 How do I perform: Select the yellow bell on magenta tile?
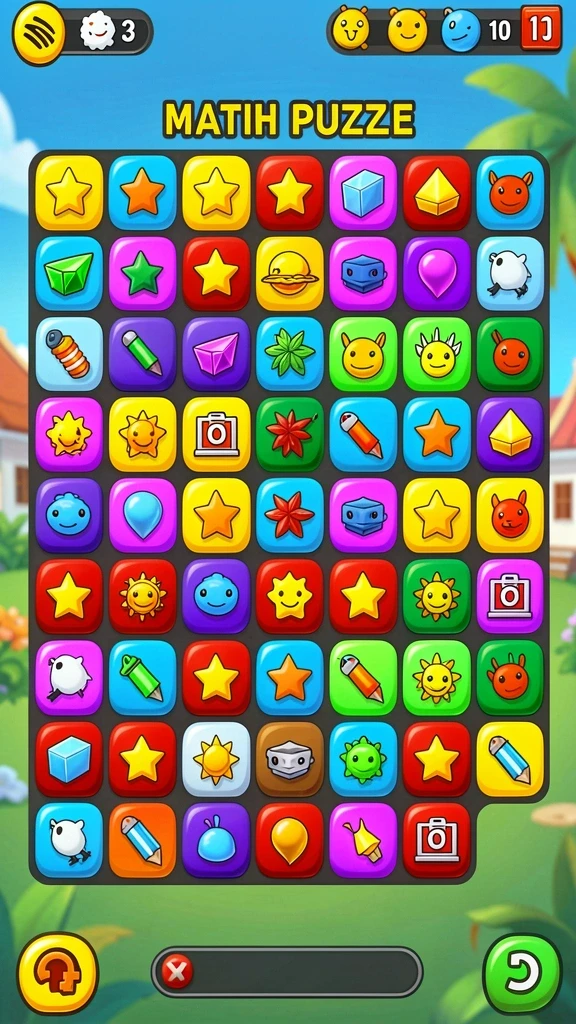point(363,840)
